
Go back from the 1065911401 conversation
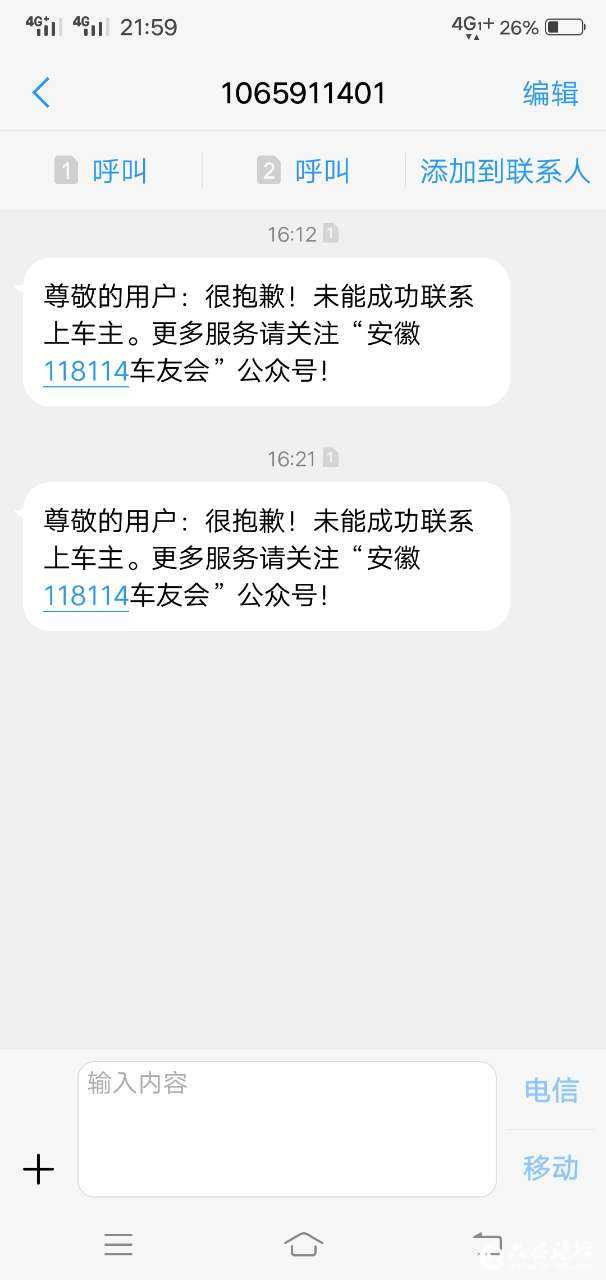[x=41, y=93]
